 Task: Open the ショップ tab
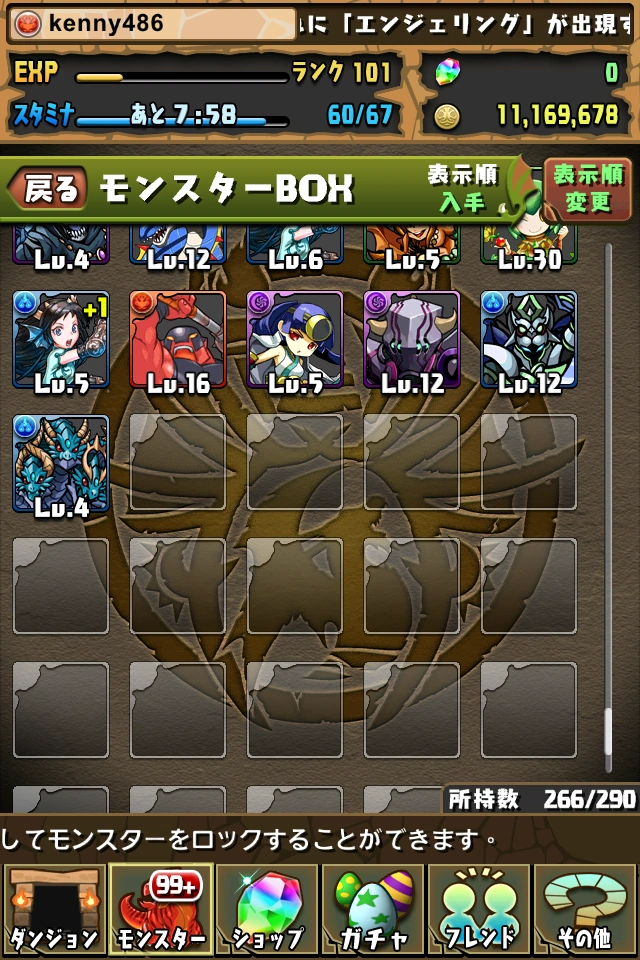tap(267, 908)
